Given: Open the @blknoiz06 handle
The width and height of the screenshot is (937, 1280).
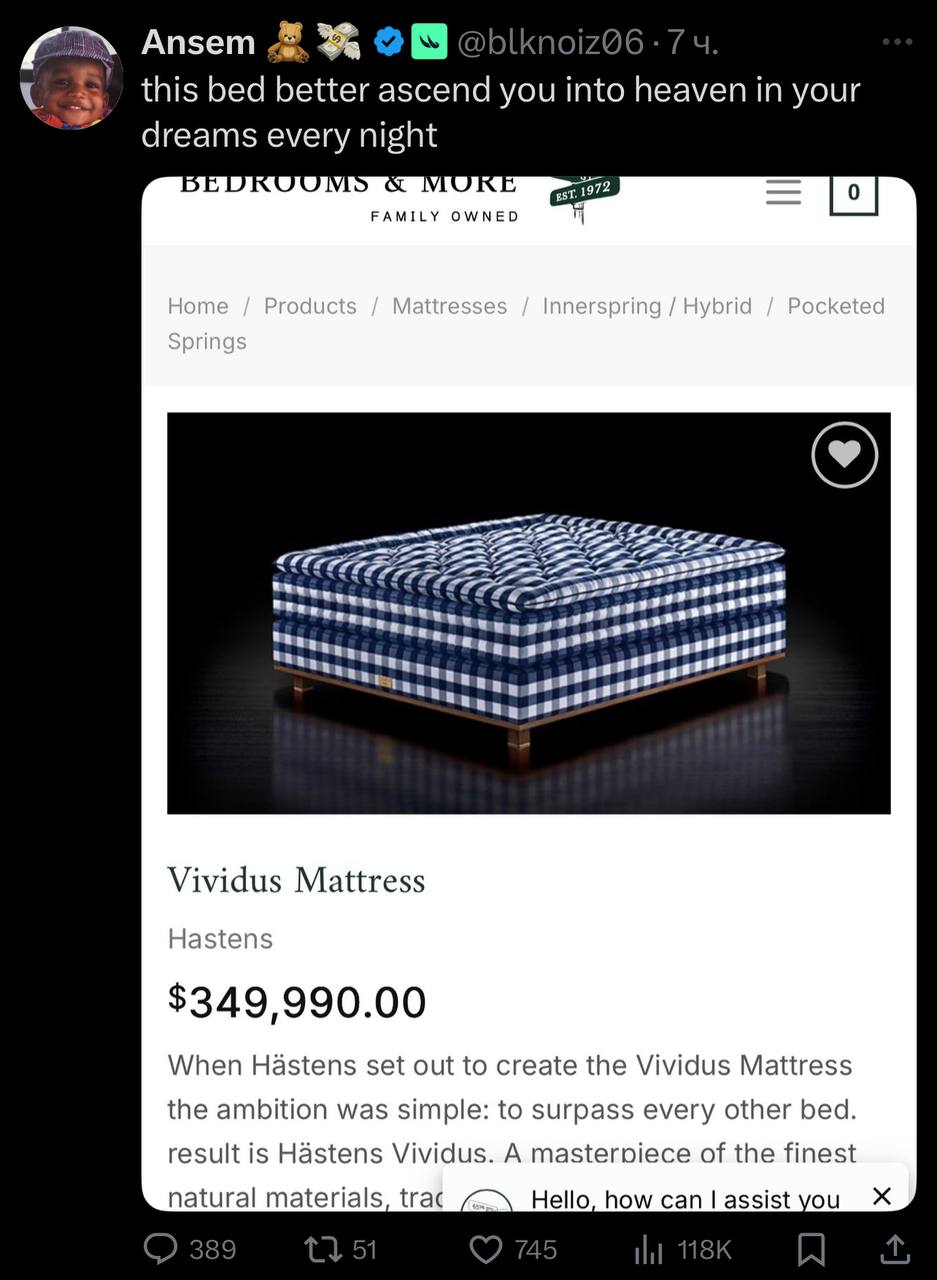Looking at the screenshot, I should coord(550,42).
